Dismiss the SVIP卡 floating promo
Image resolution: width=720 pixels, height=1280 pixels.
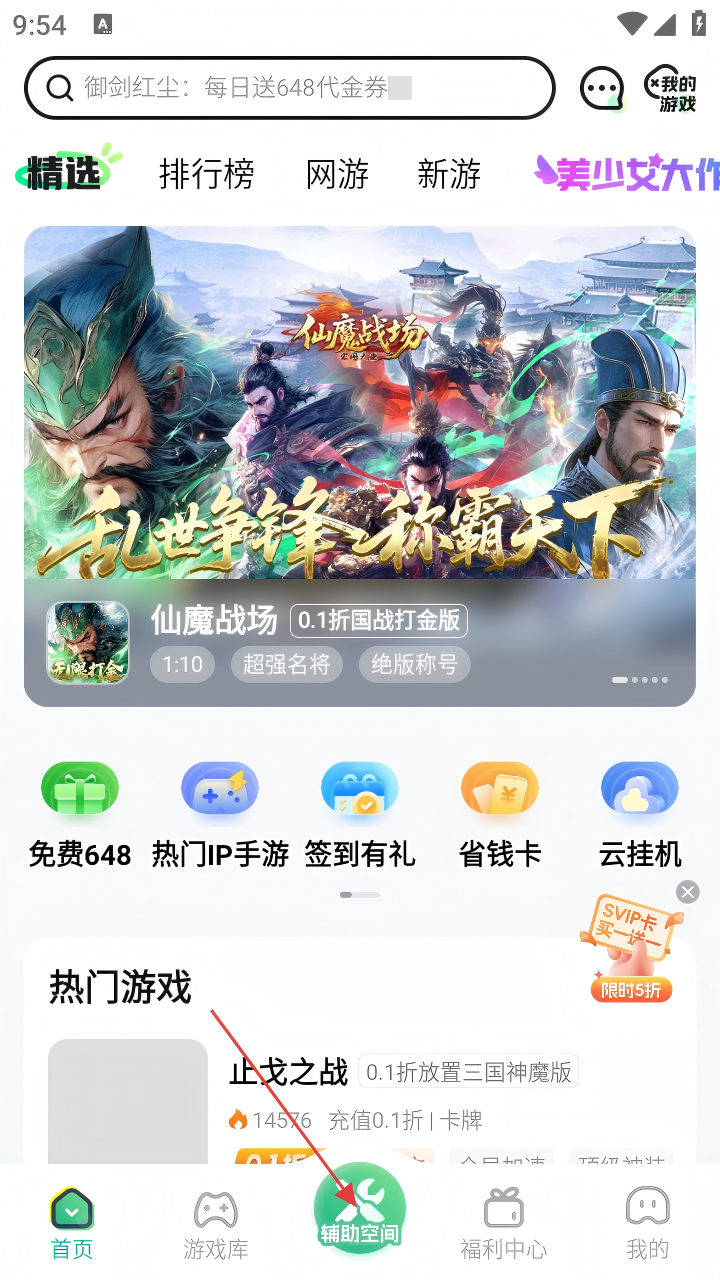[x=687, y=892]
